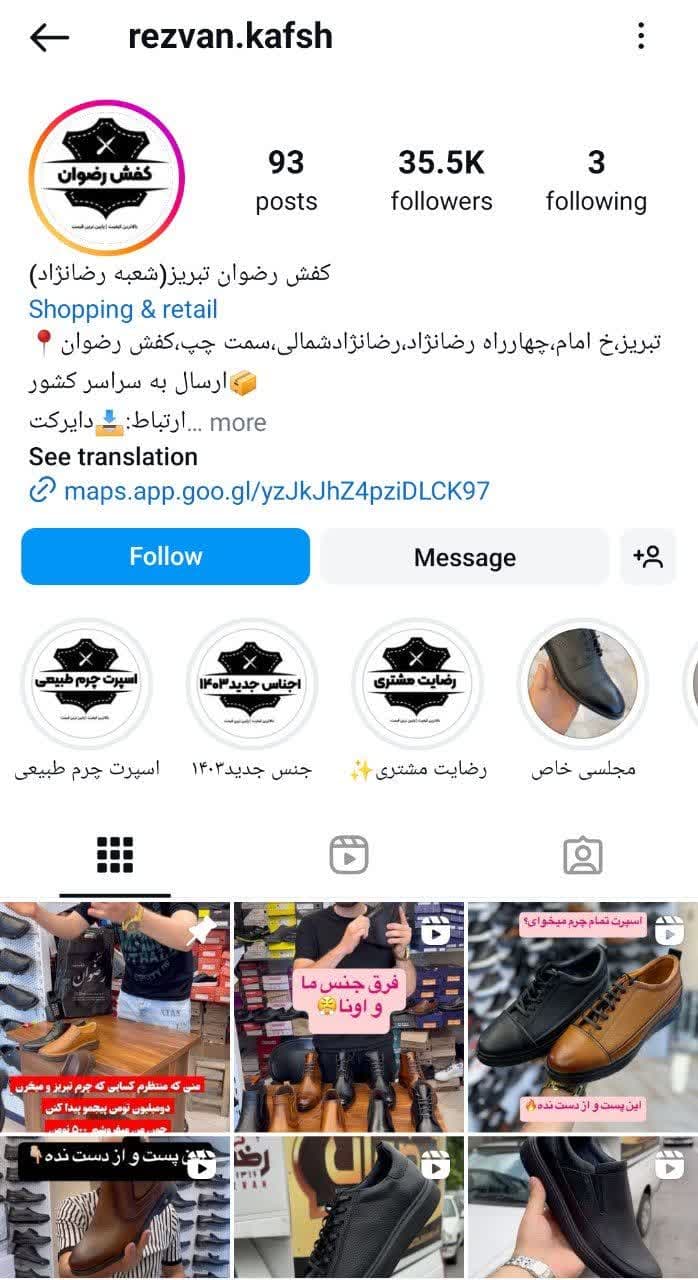Open the رضایت مشتری story highlight
This screenshot has height=1280, width=698.
417,684
